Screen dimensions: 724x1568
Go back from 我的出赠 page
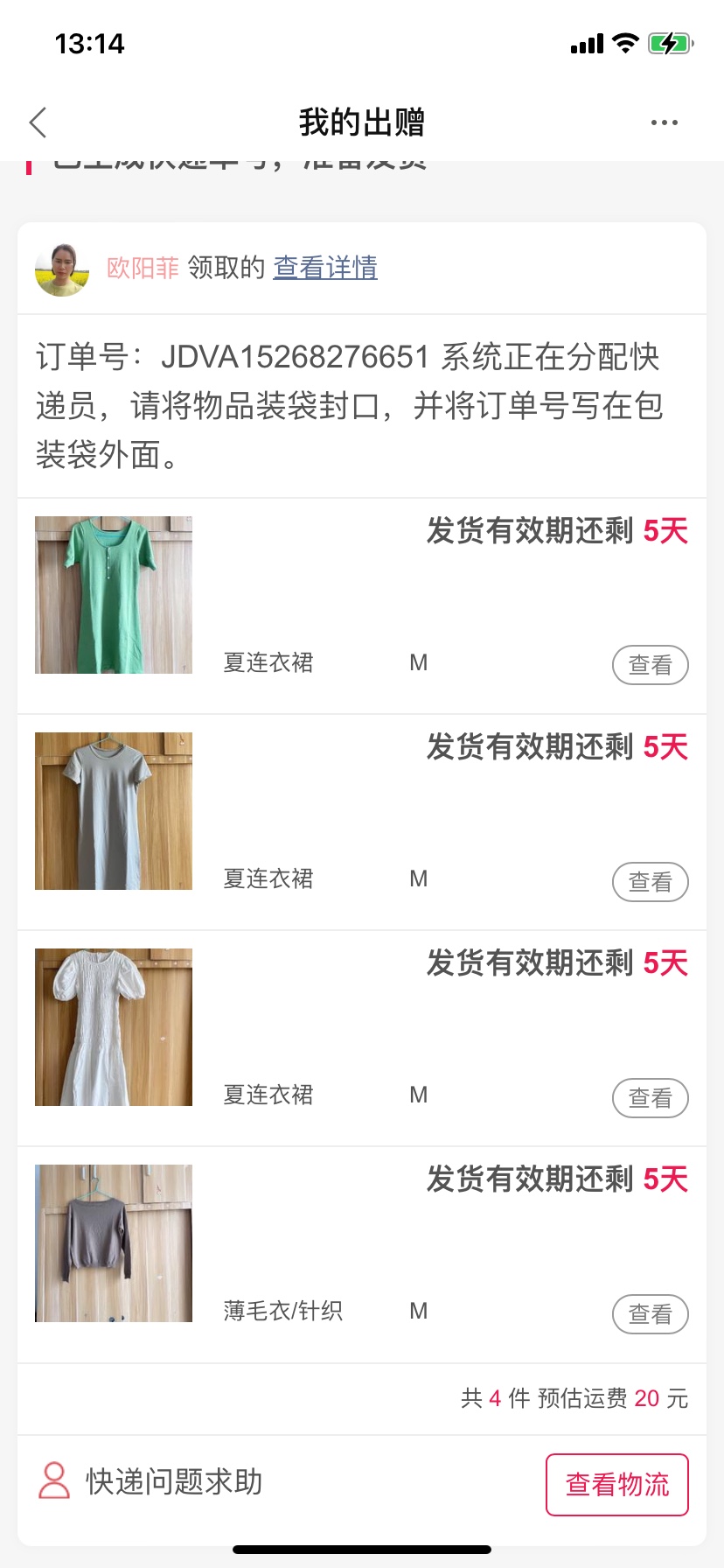(x=38, y=123)
